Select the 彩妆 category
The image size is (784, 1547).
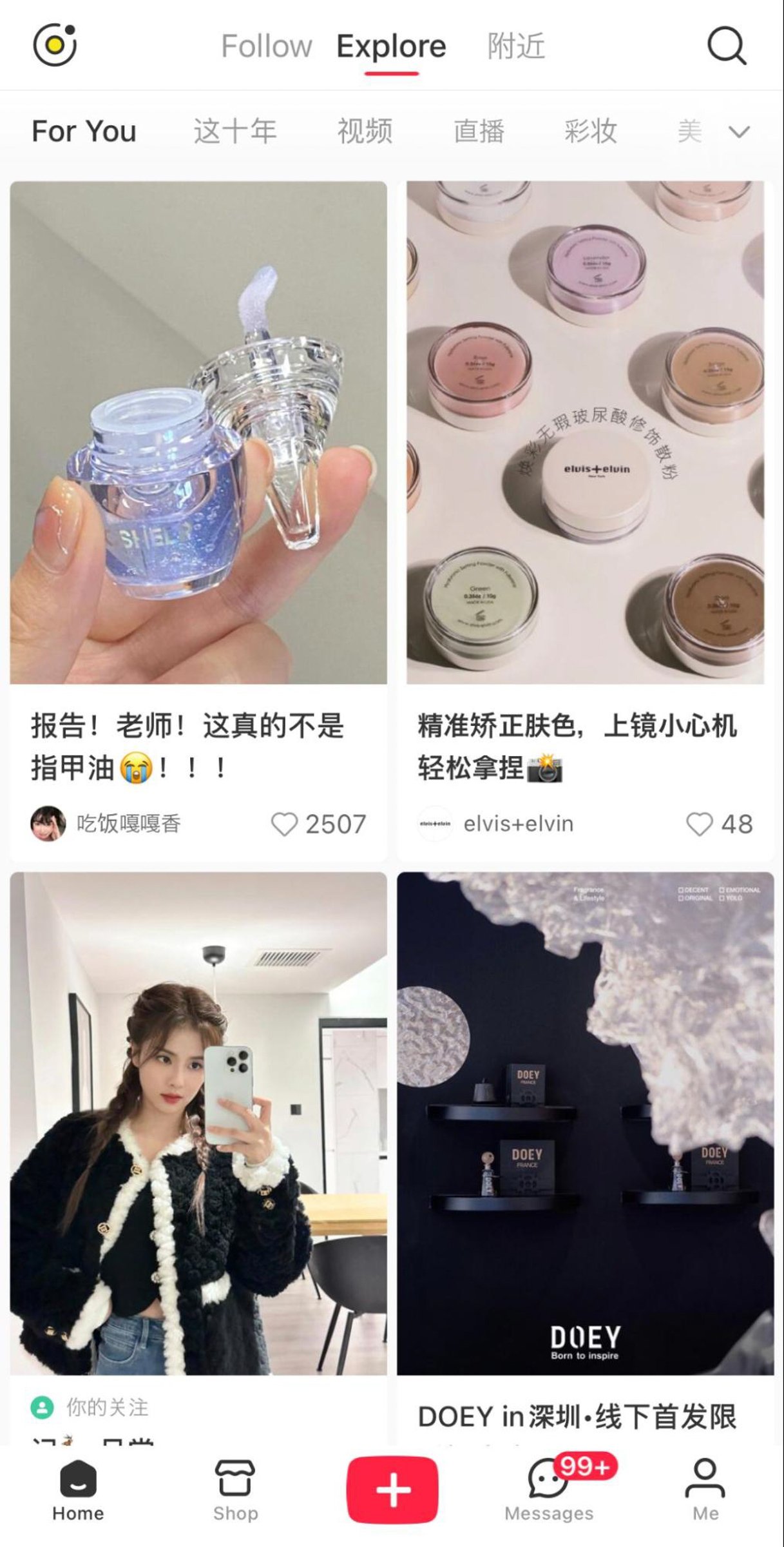click(591, 131)
